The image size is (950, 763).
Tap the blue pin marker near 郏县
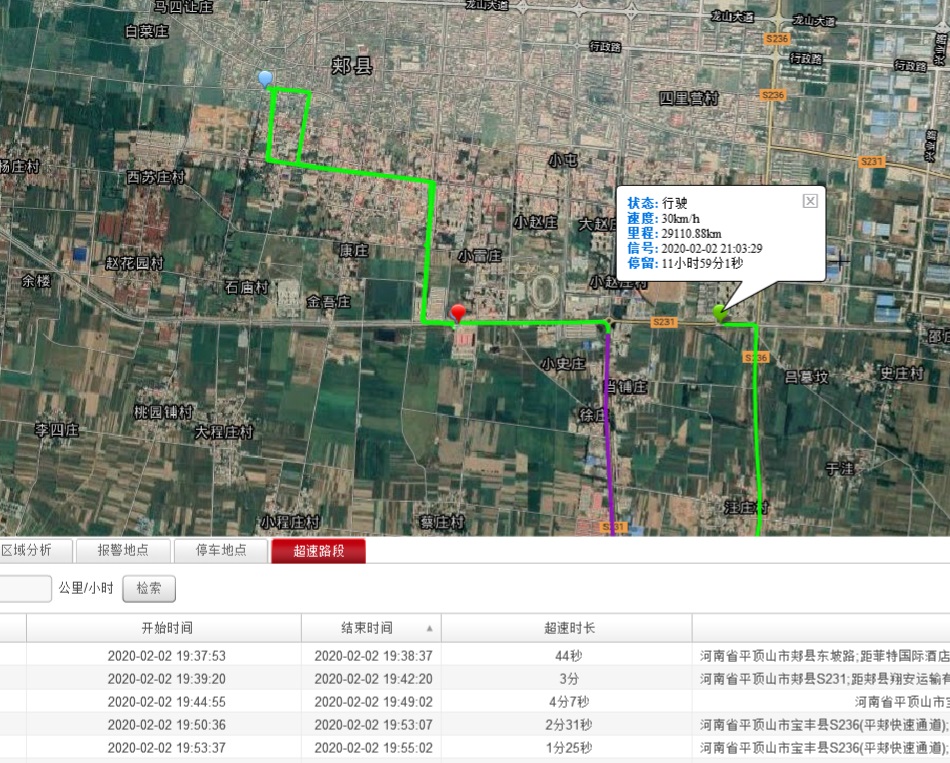point(265,78)
